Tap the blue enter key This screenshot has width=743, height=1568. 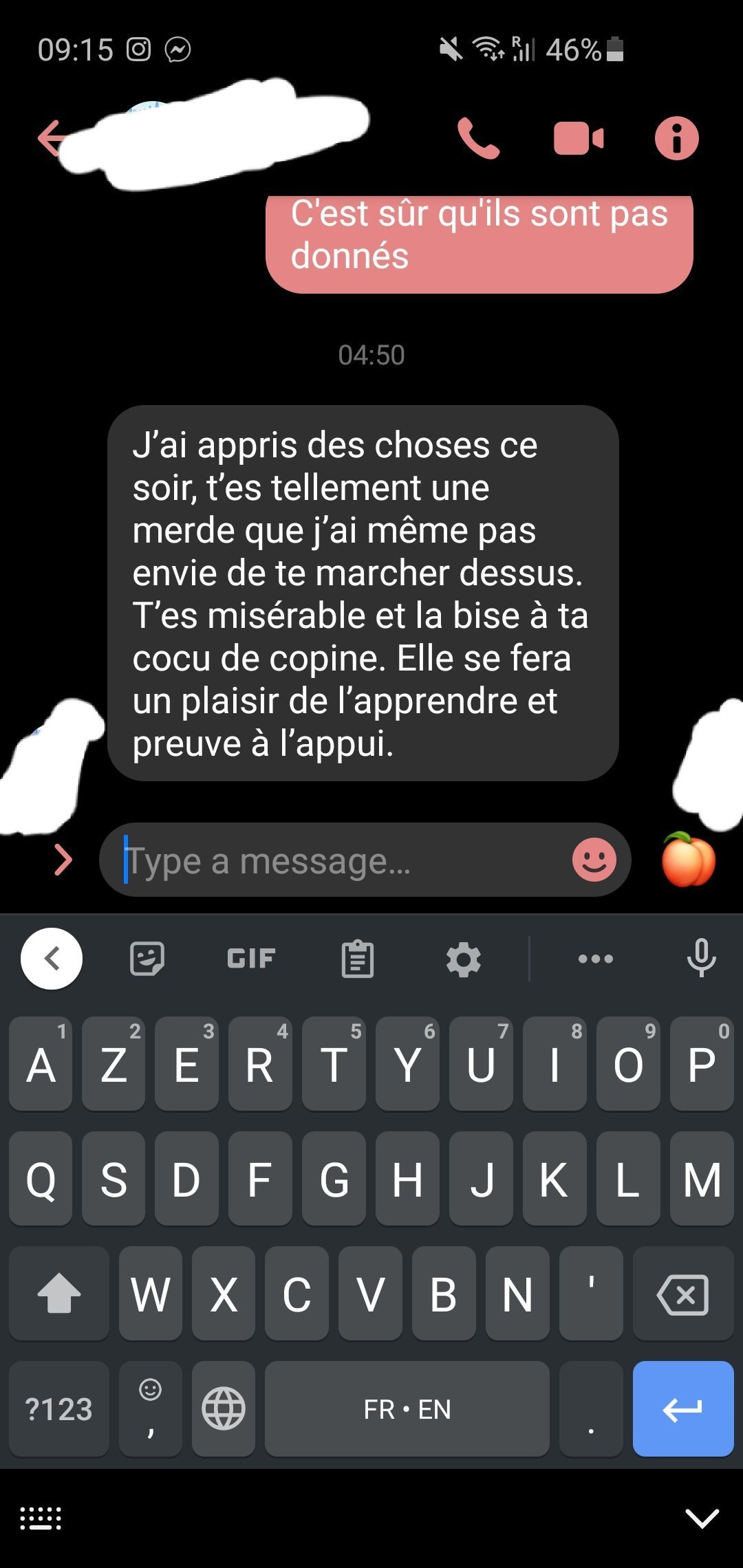pos(682,1408)
